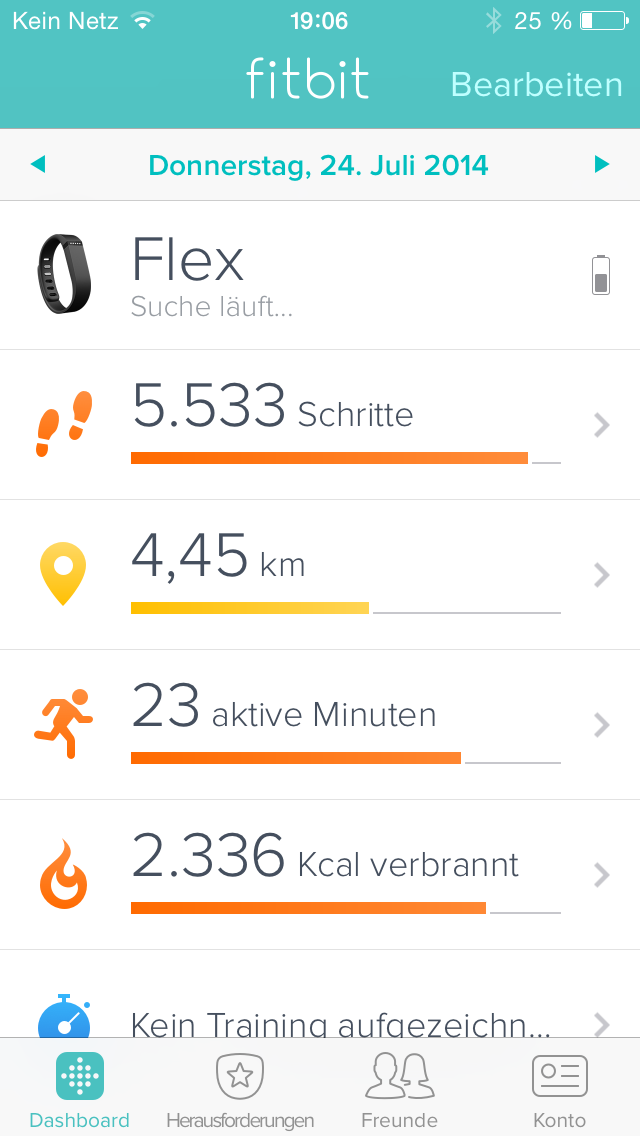This screenshot has width=640, height=1136.
Task: Open the Kein Training aufgezeichnet row
Action: (x=320, y=1015)
